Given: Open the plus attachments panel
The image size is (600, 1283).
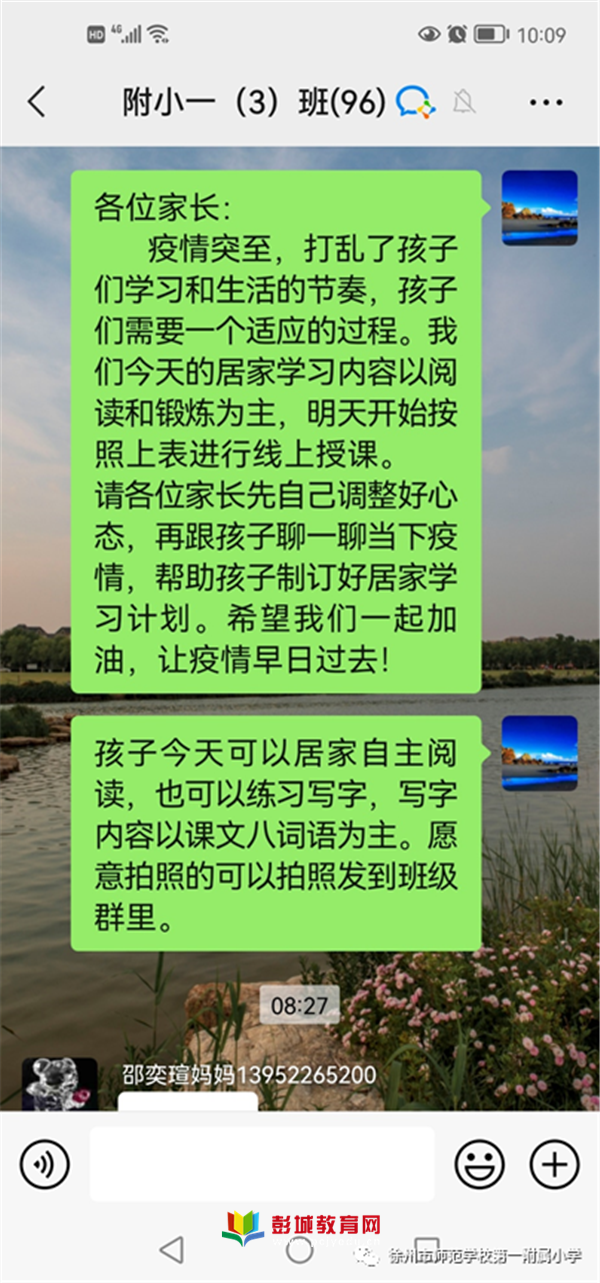Looking at the screenshot, I should pos(554,1164).
